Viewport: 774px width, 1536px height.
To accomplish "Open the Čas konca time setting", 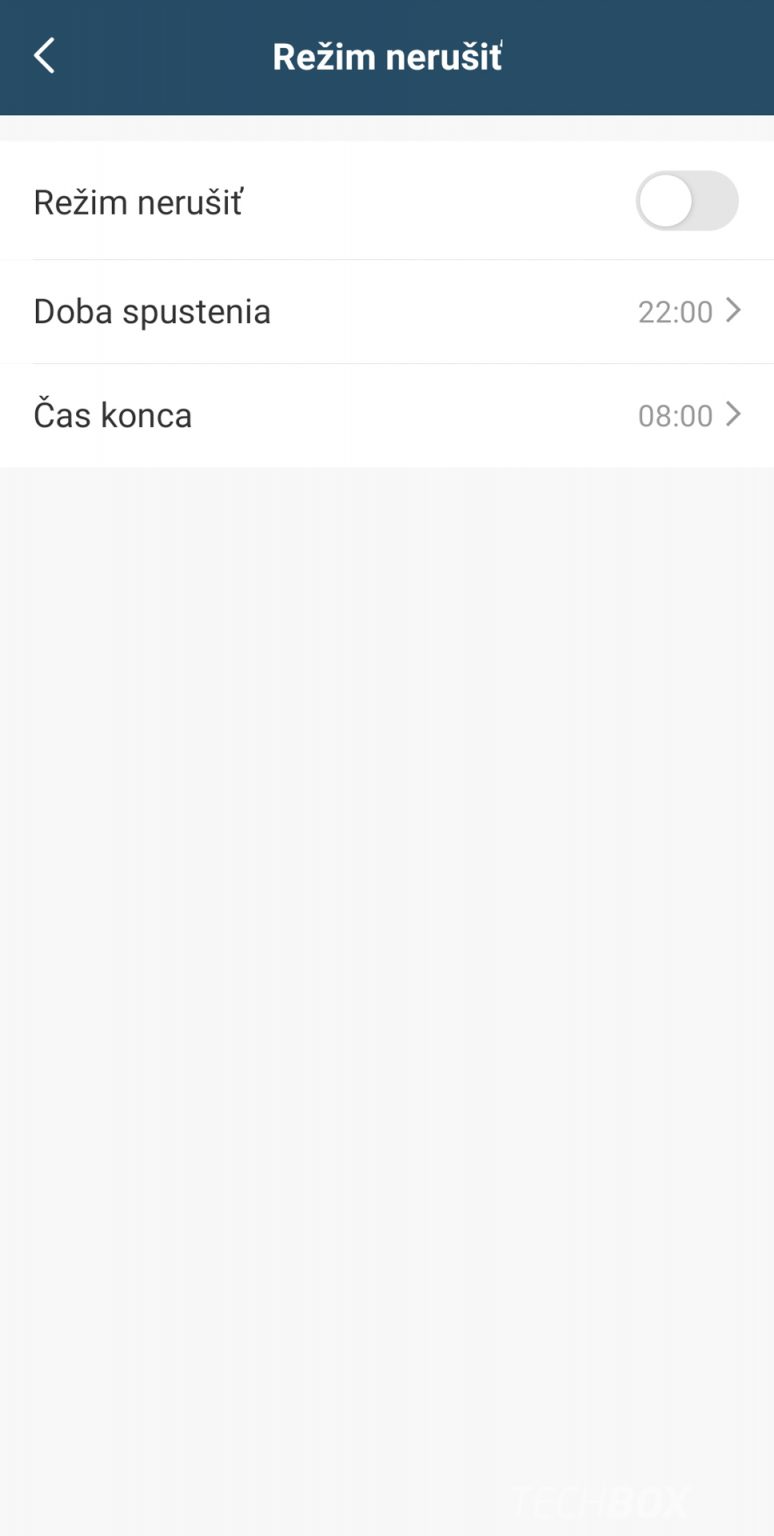I will point(387,415).
